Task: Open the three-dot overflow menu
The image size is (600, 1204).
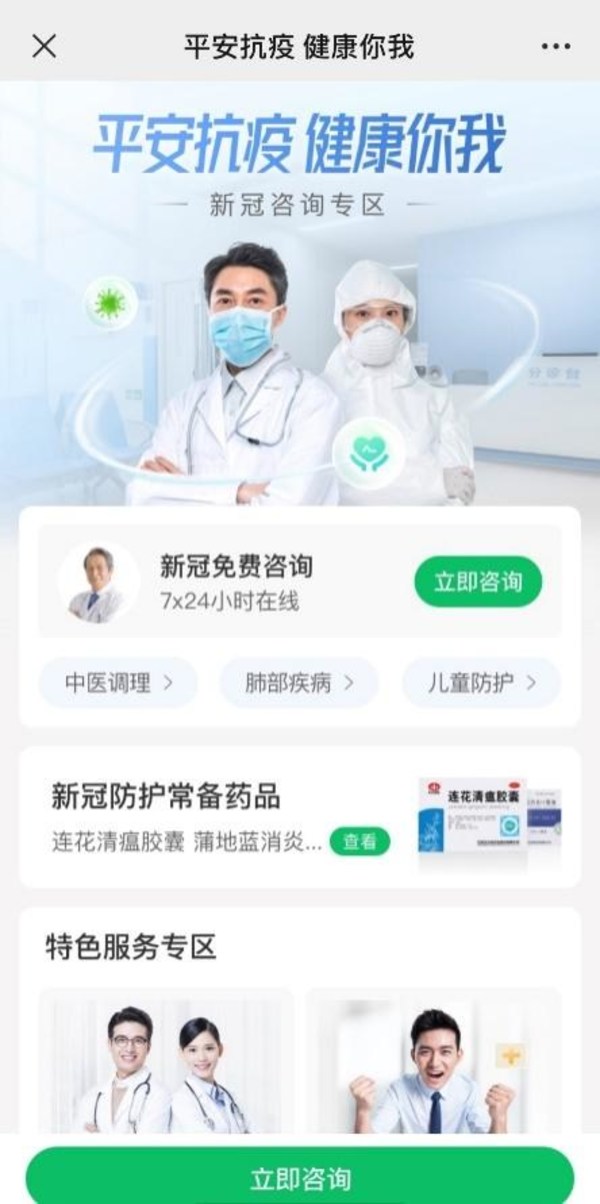Action: [x=555, y=46]
